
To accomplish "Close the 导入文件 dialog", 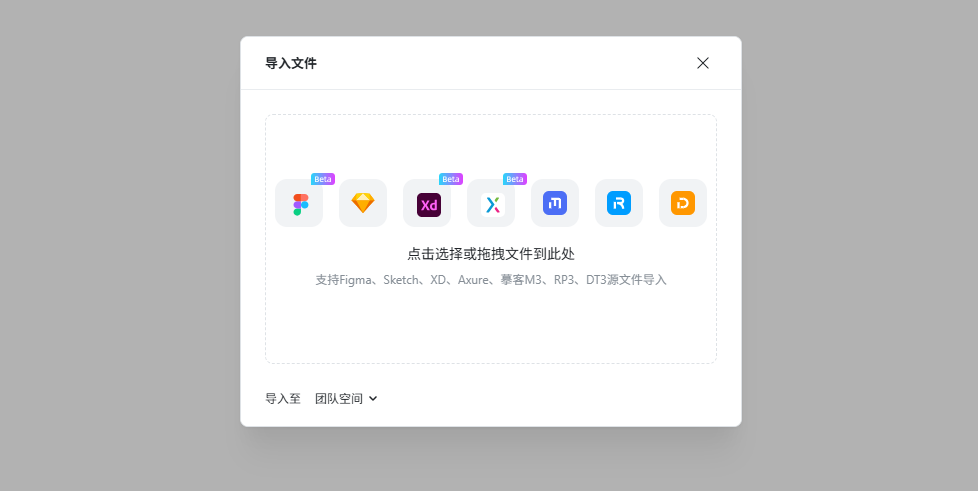I will pos(702,63).
